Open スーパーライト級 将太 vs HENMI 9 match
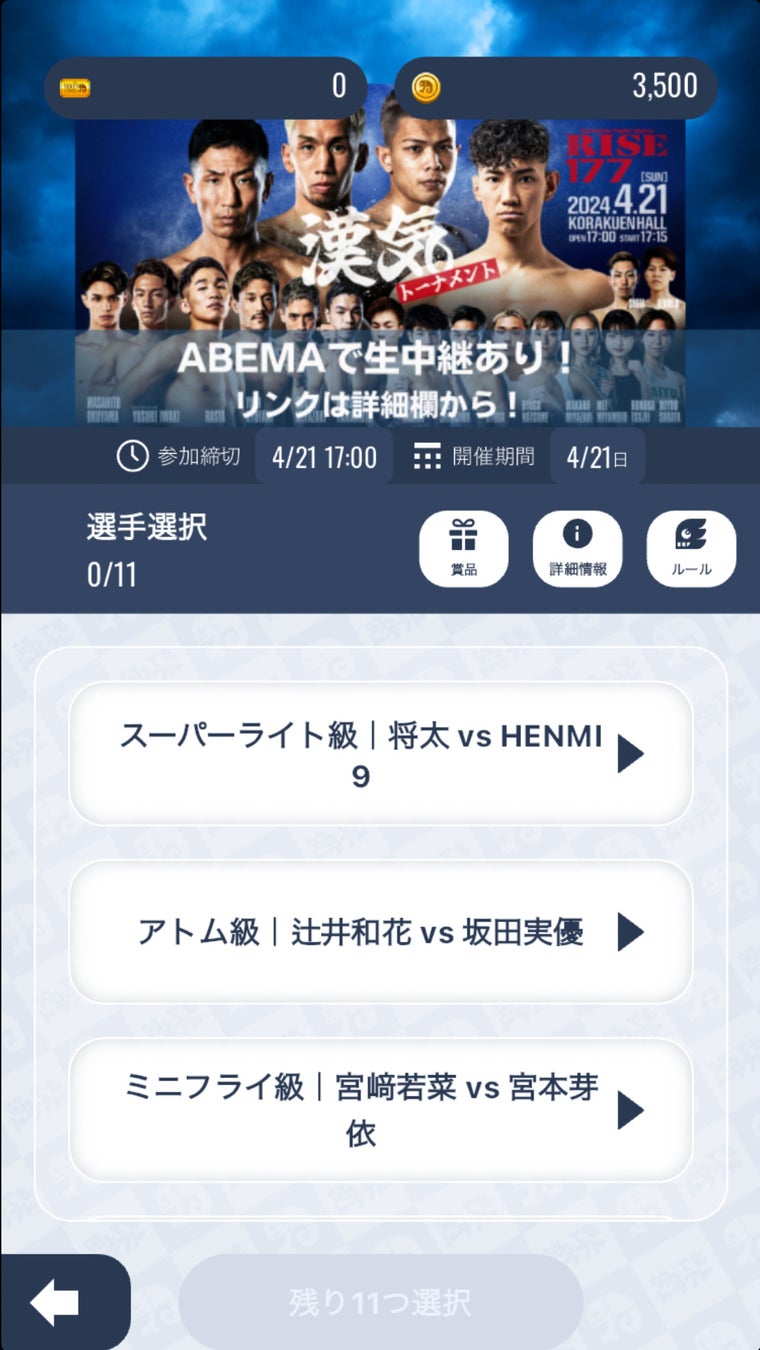Viewport: 760px width, 1350px height. (x=380, y=754)
